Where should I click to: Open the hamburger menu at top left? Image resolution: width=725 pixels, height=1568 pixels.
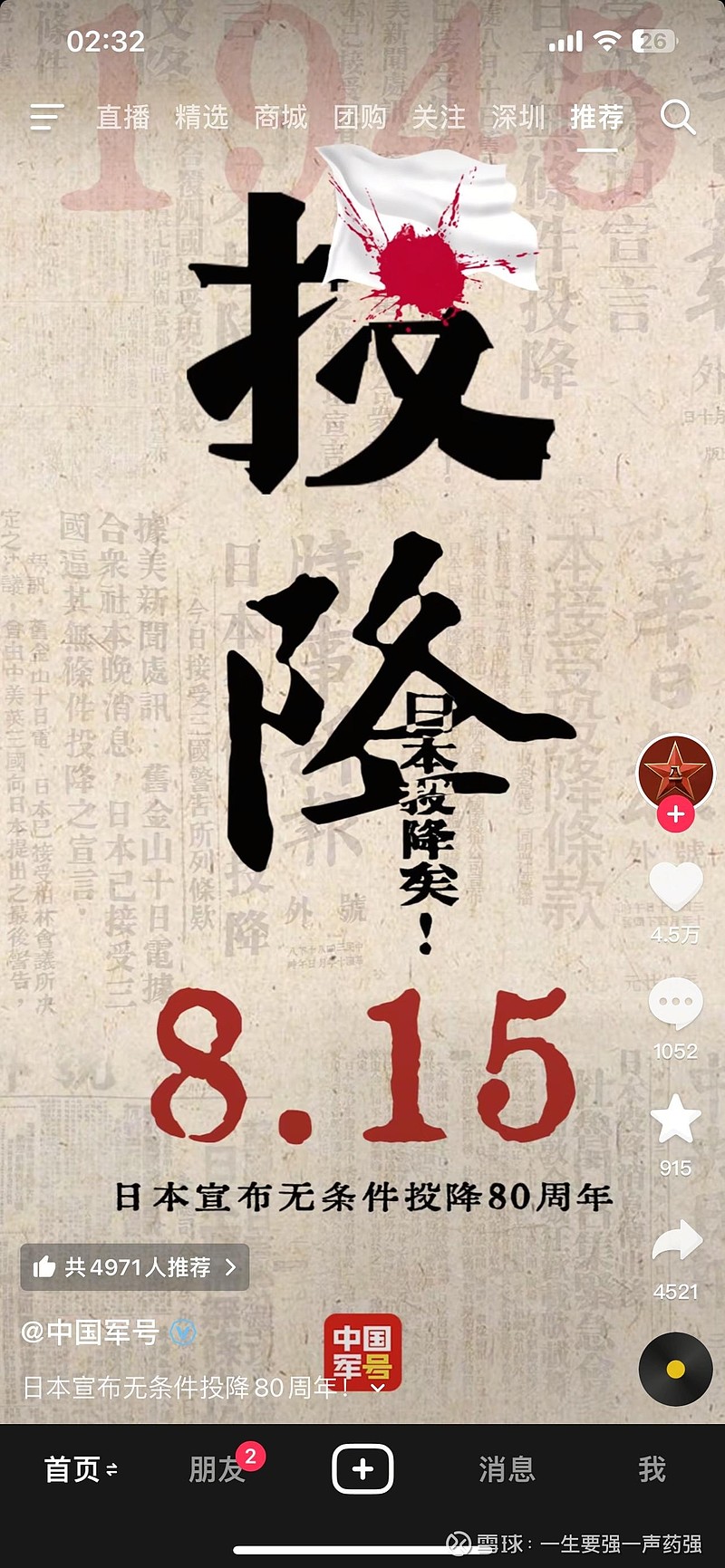[x=46, y=117]
